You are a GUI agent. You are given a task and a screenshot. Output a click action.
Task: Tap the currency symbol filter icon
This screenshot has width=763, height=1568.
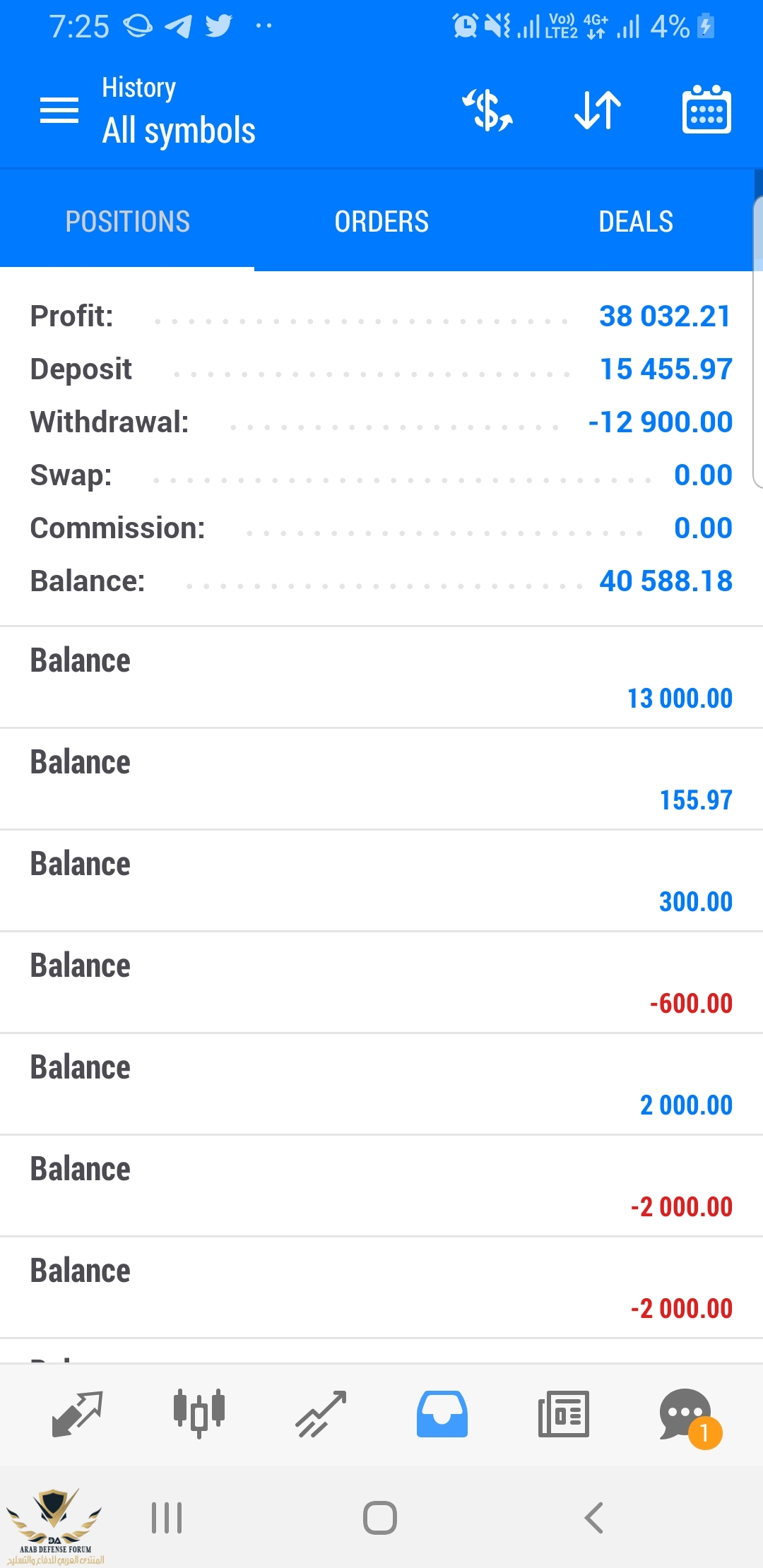click(487, 111)
